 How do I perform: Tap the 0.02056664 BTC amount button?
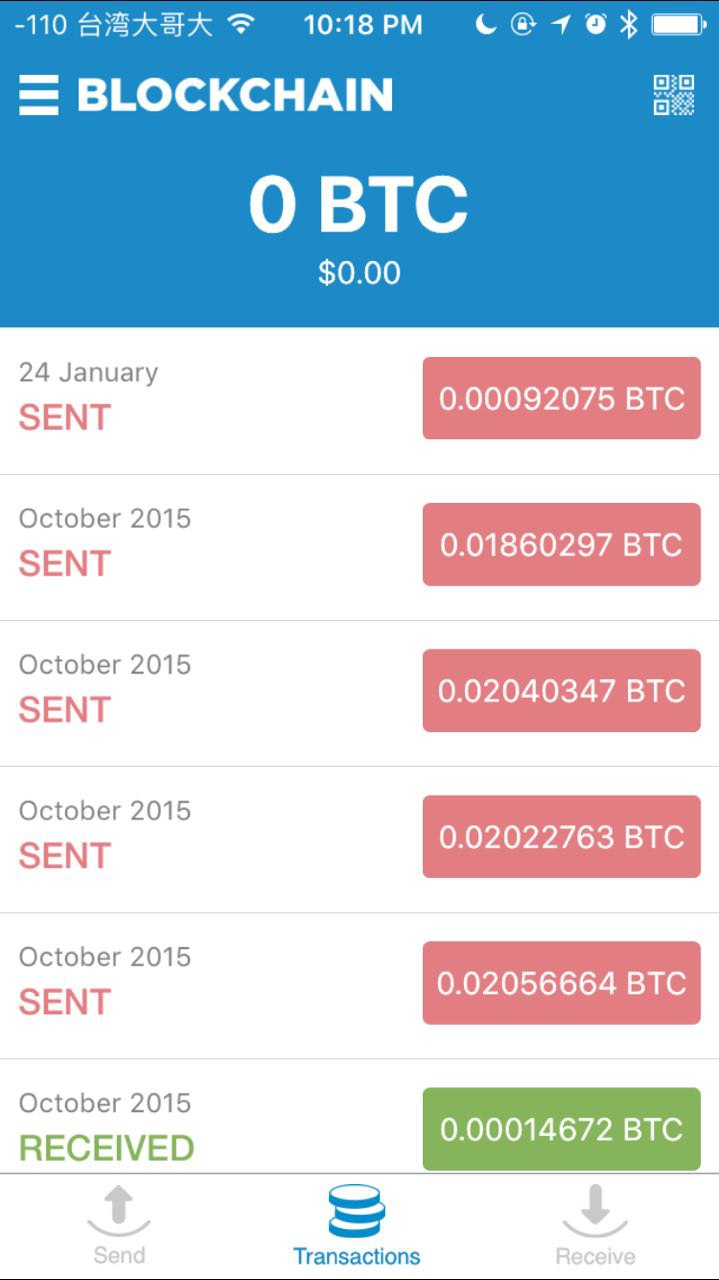pyautogui.click(x=561, y=982)
